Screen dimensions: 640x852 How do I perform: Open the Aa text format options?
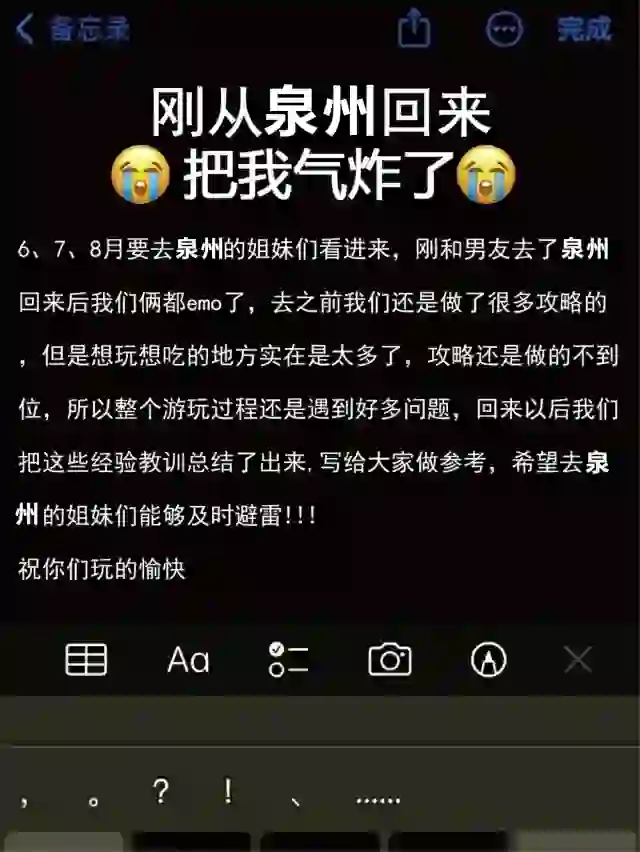[188, 659]
